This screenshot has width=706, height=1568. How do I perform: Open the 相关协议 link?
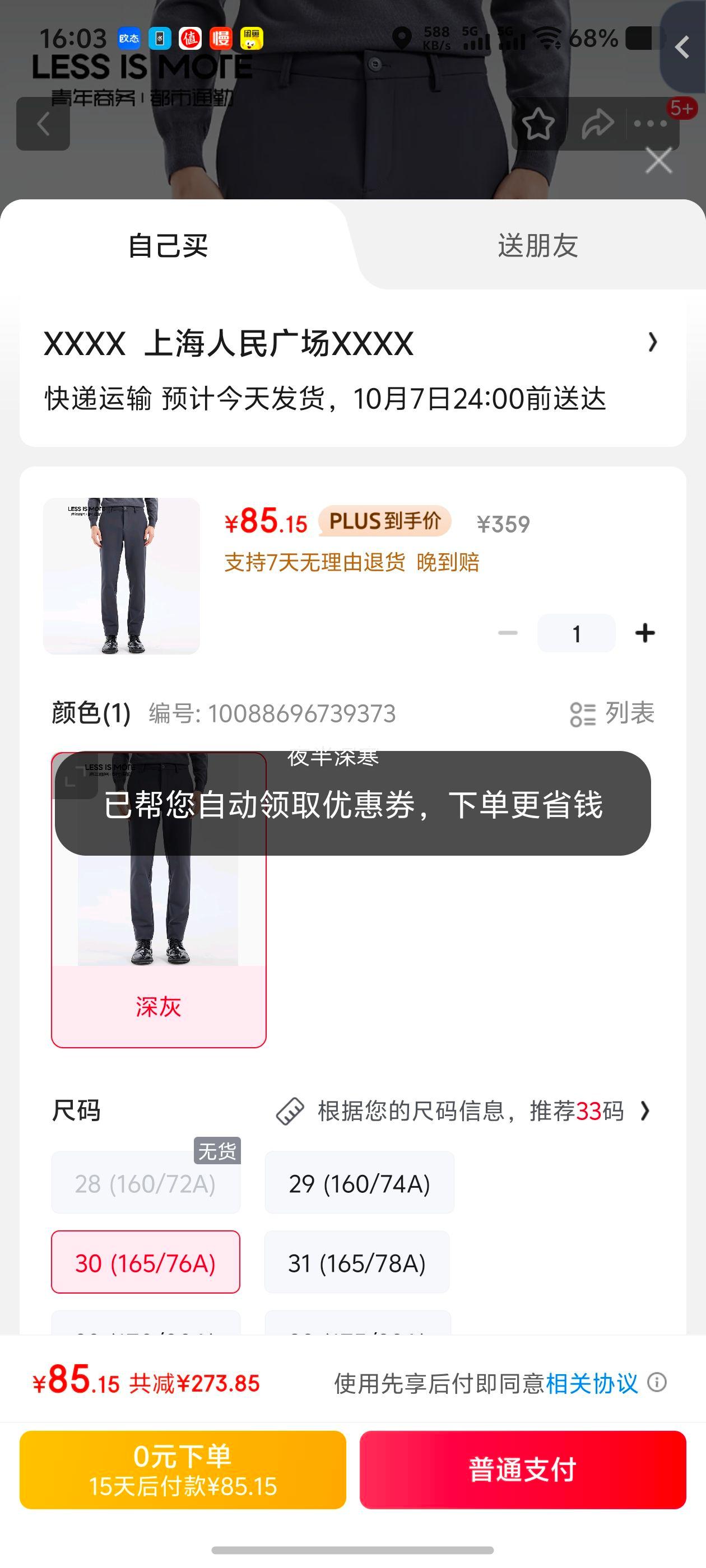pyautogui.click(x=592, y=1383)
